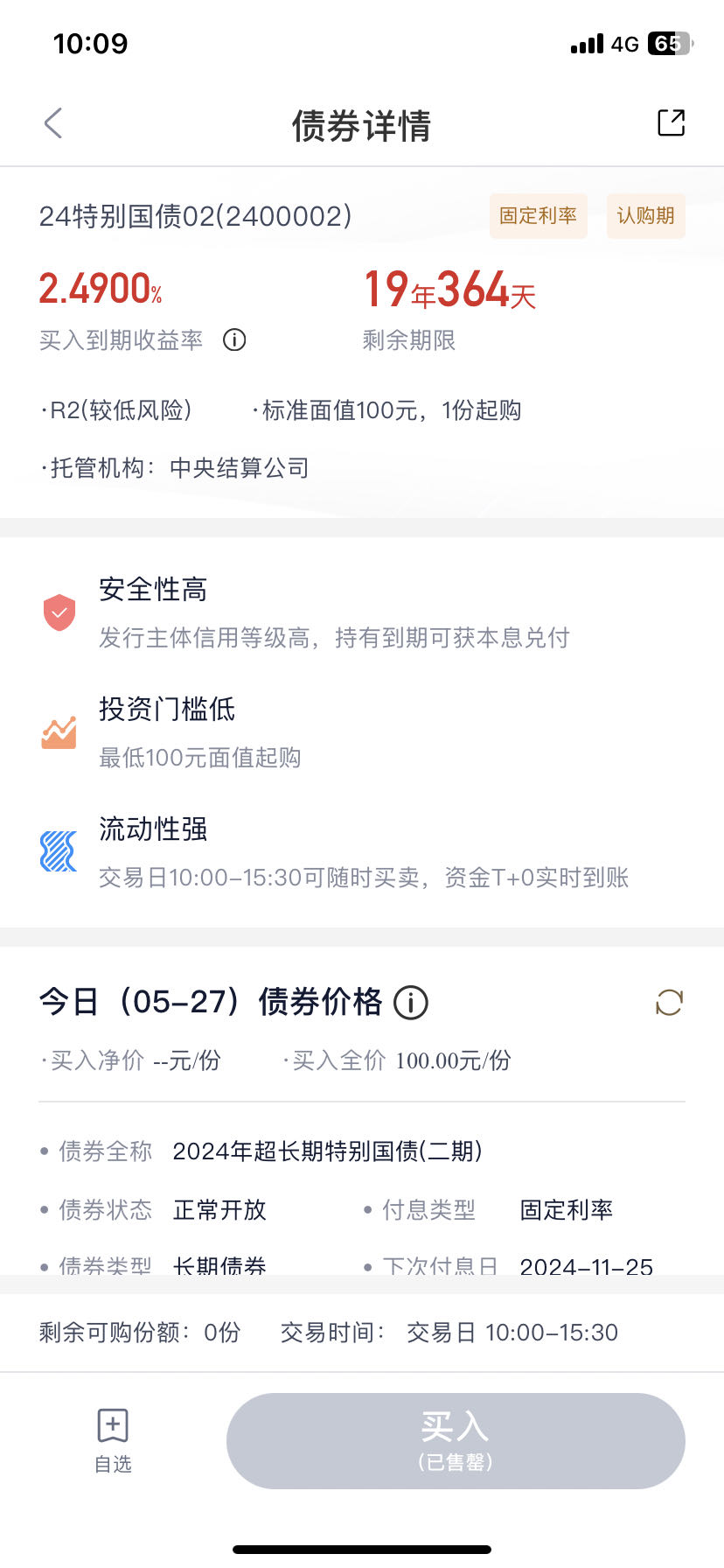
Task: Tap the info icon beside 买入到期收益率
Action: (x=234, y=339)
